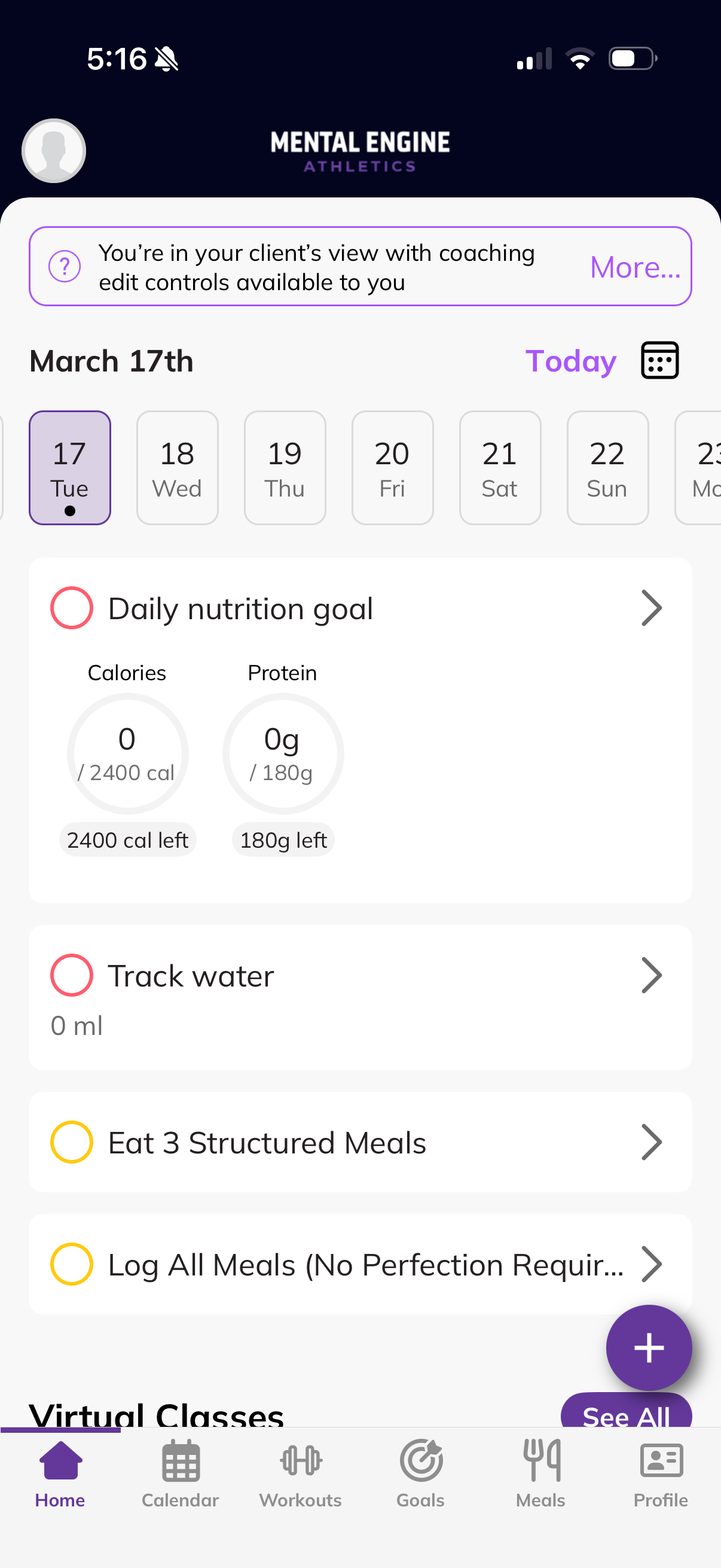This screenshot has height=1568, width=721.
Task: Select Thursday the 19th
Action: [285, 467]
